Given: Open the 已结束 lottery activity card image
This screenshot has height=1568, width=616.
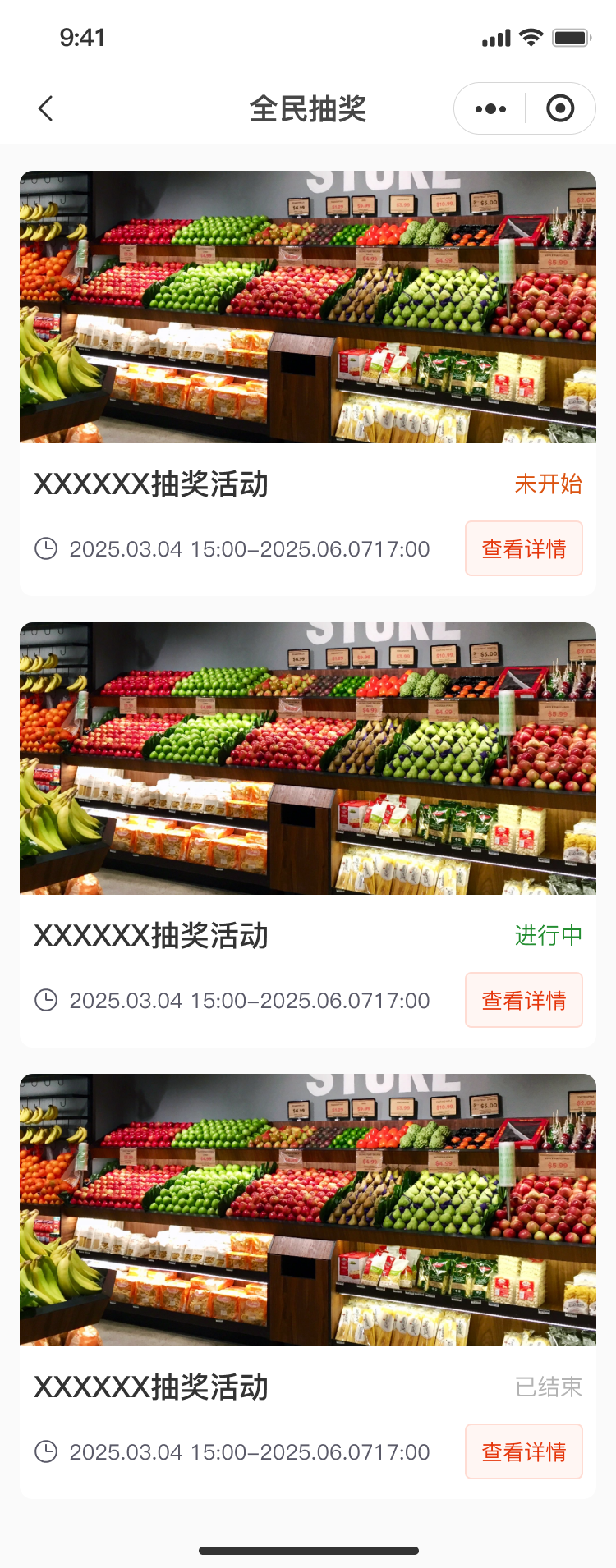Looking at the screenshot, I should [x=308, y=1210].
